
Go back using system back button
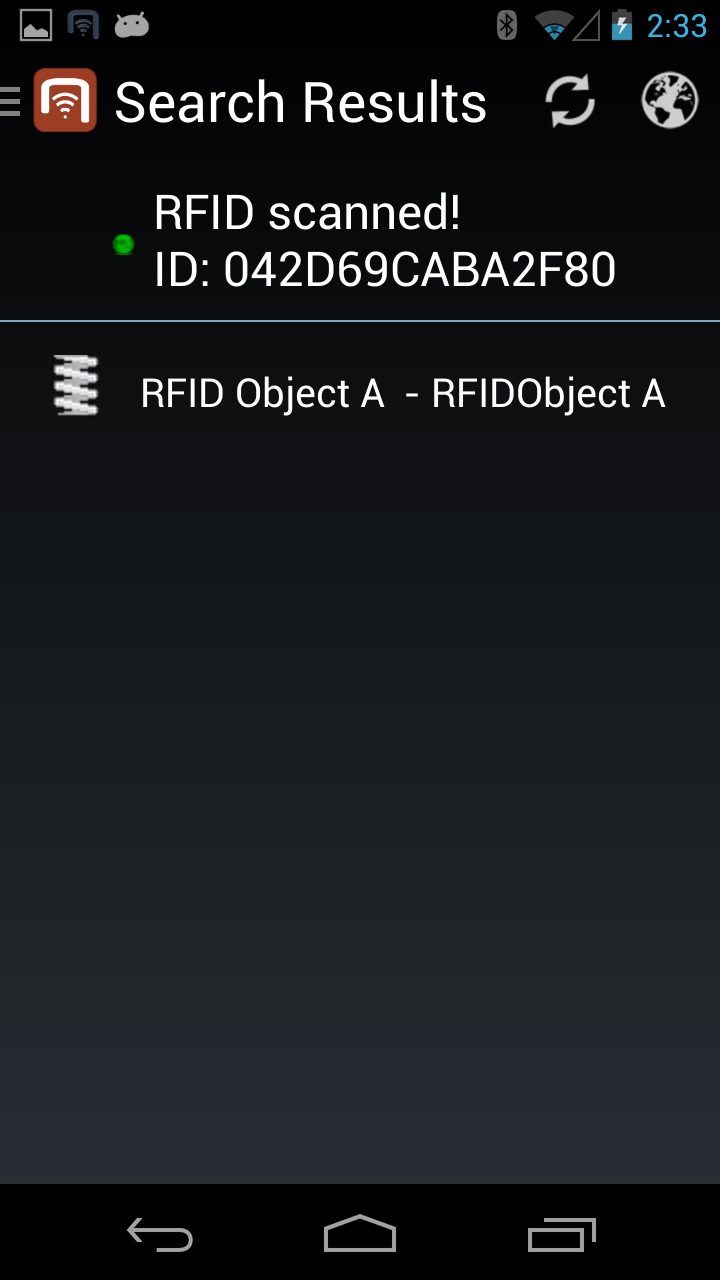tap(160, 1236)
